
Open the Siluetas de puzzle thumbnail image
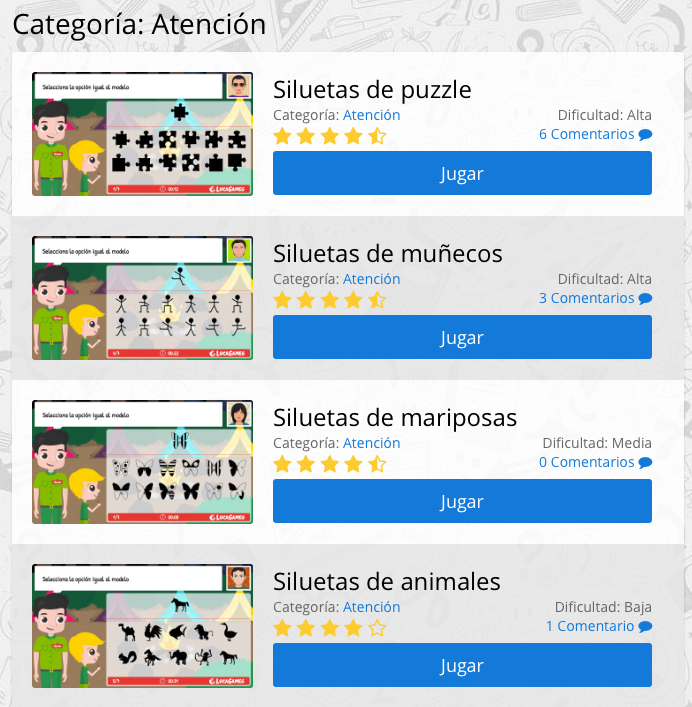142,134
